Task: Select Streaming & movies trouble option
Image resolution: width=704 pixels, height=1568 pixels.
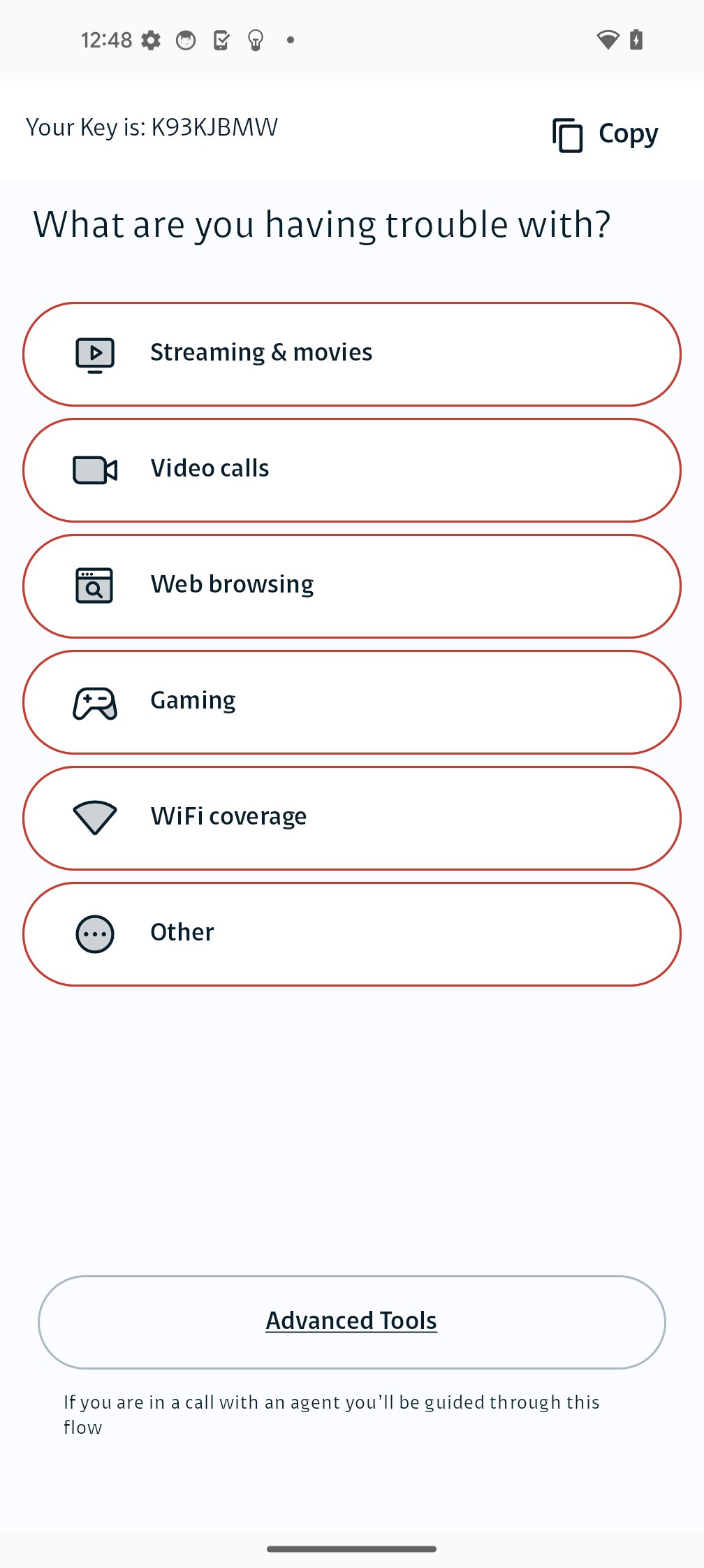Action: 352,354
